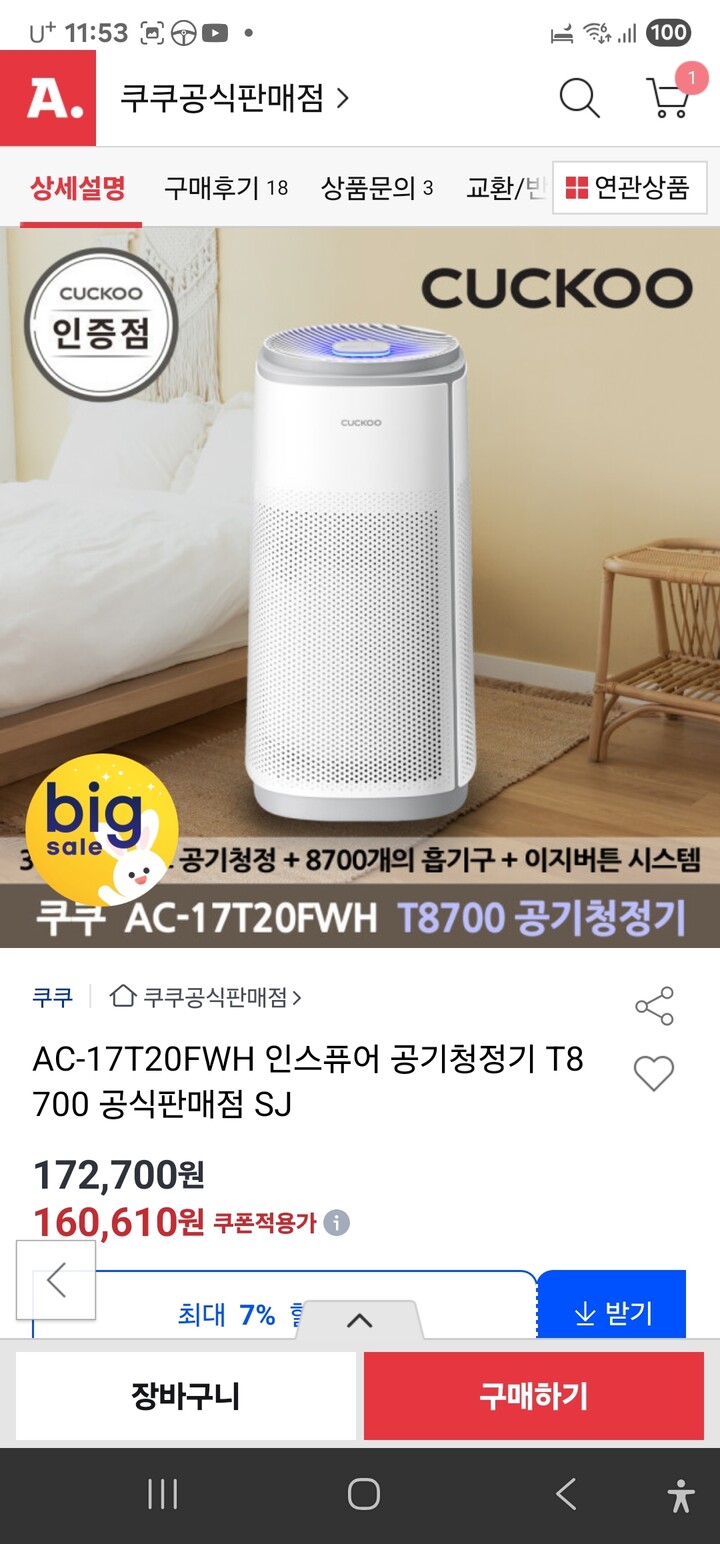The height and width of the screenshot is (1544, 720).
Task: Tap 받기 to download the coupon
Action: pos(613,1312)
